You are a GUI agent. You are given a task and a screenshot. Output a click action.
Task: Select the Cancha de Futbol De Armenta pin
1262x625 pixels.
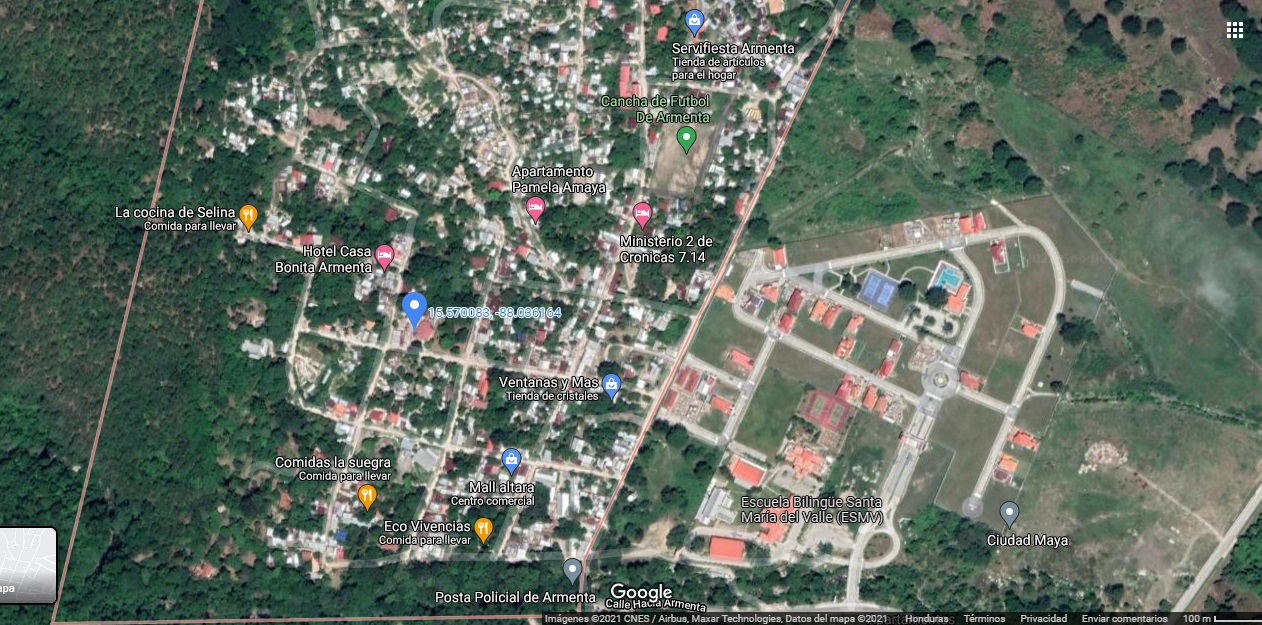point(685,138)
